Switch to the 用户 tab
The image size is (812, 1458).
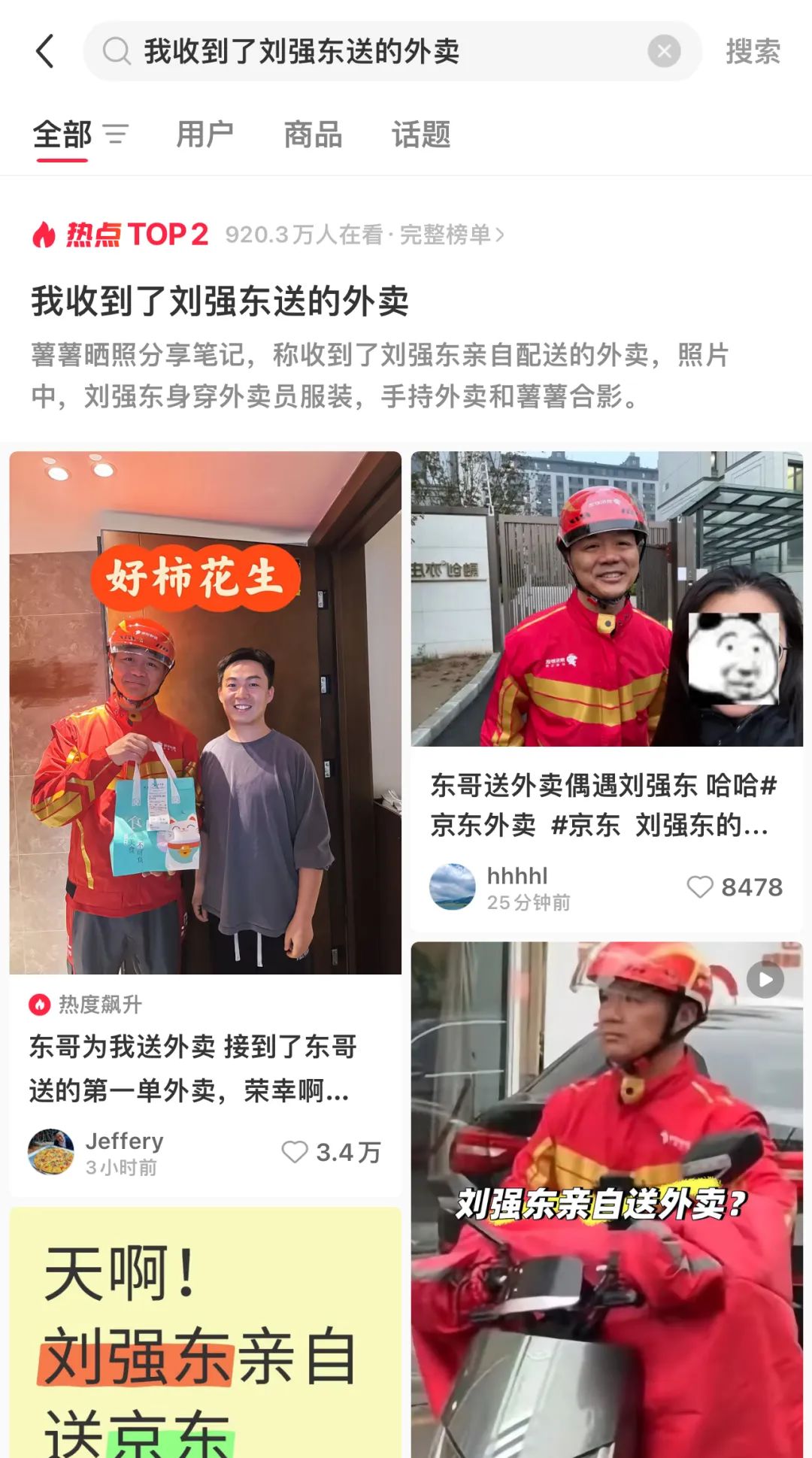205,135
